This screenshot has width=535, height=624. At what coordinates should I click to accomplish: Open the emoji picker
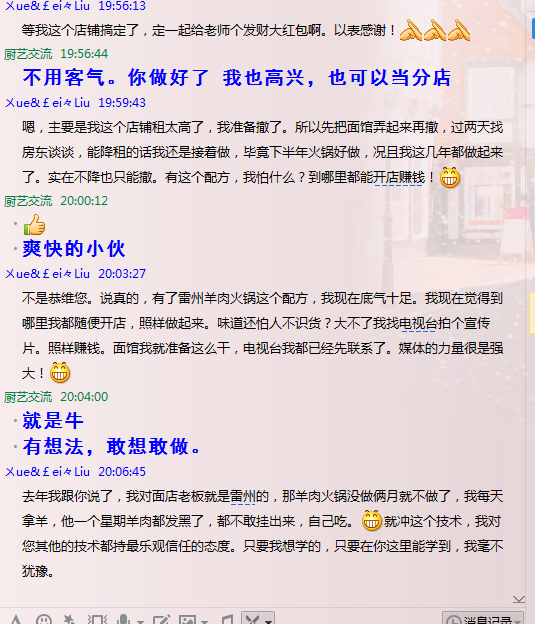pyautogui.click(x=43, y=620)
